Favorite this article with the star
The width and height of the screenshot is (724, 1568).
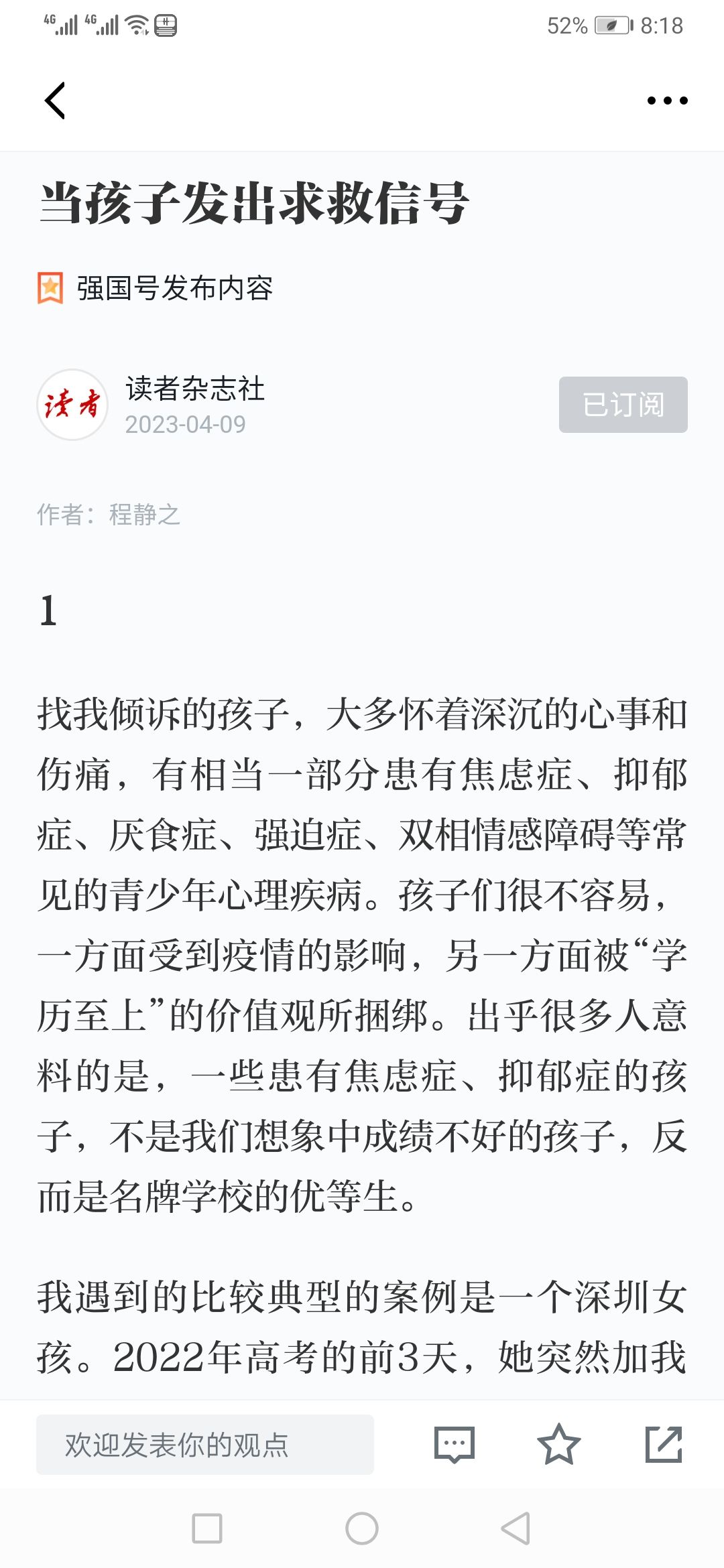(x=558, y=1444)
